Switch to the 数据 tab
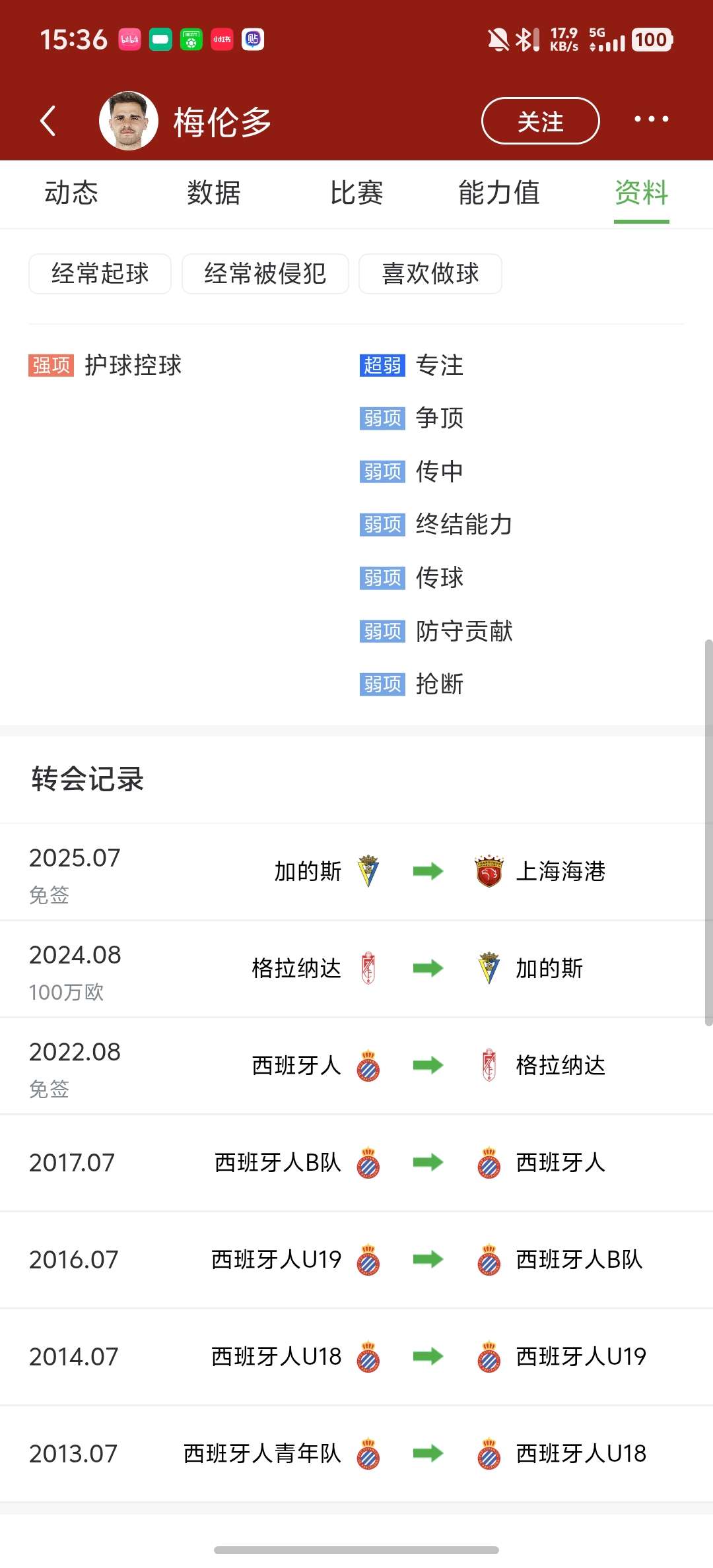The height and width of the screenshot is (1568, 713). (x=213, y=193)
